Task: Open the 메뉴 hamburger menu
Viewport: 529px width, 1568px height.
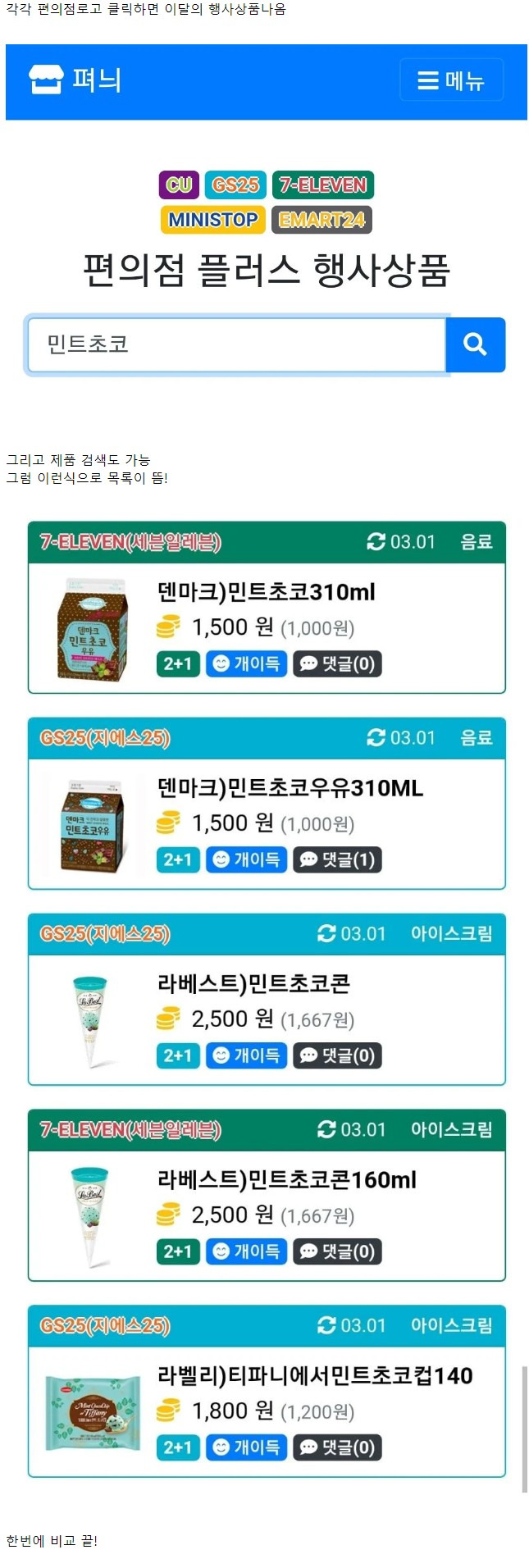Action: 451,80
